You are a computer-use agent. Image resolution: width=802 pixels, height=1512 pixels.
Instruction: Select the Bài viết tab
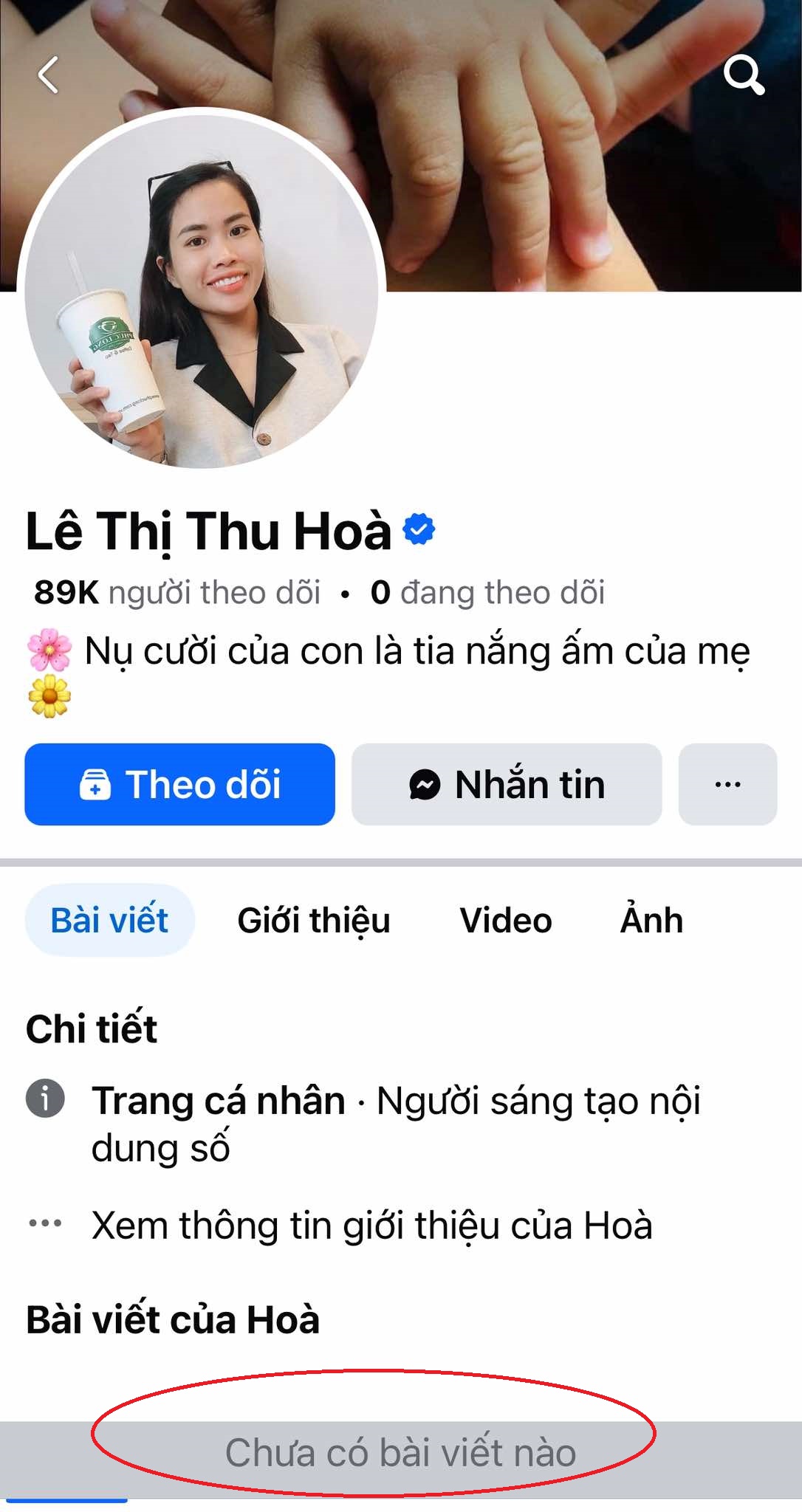[x=109, y=920]
